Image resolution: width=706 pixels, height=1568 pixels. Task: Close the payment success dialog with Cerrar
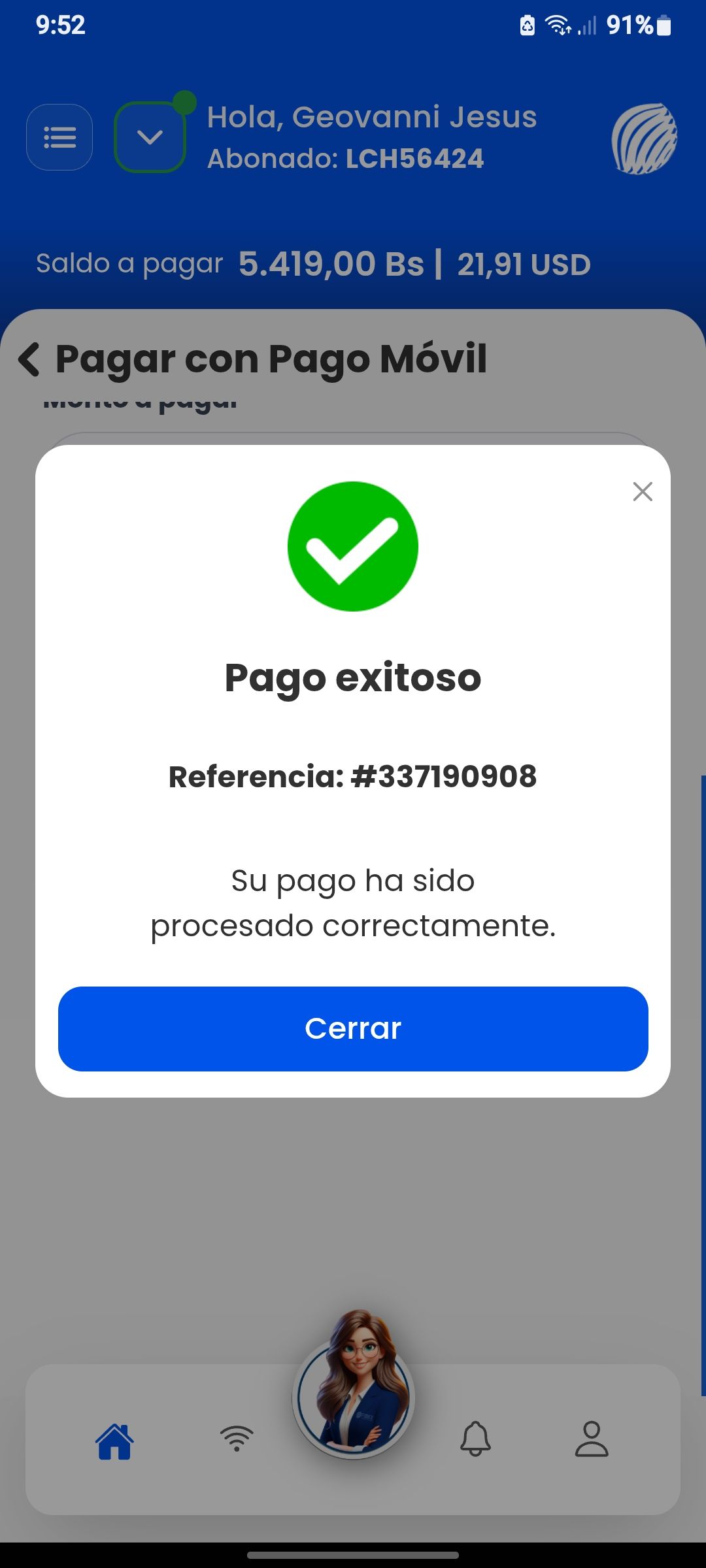pos(353,1028)
